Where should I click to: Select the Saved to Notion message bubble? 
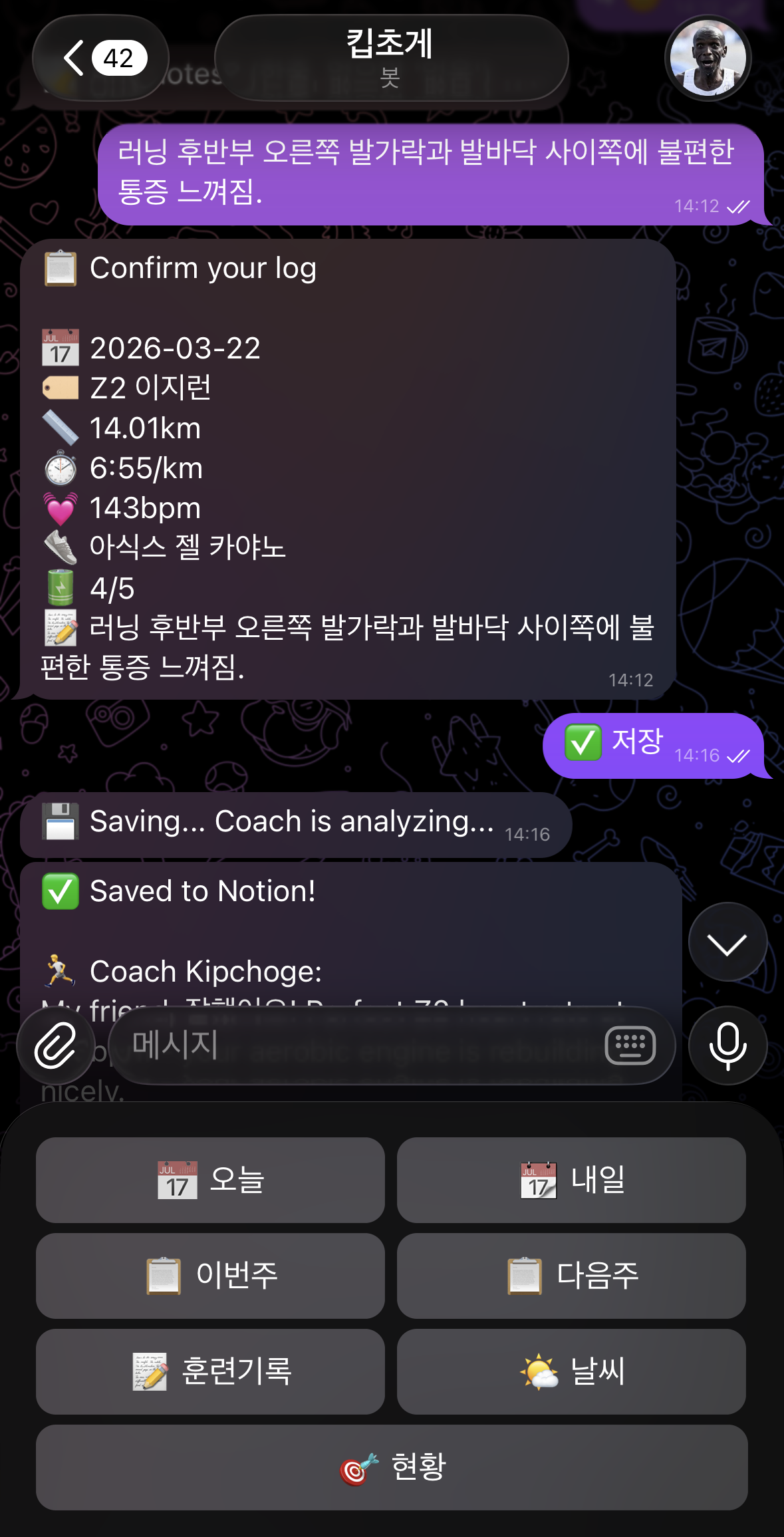(x=201, y=891)
